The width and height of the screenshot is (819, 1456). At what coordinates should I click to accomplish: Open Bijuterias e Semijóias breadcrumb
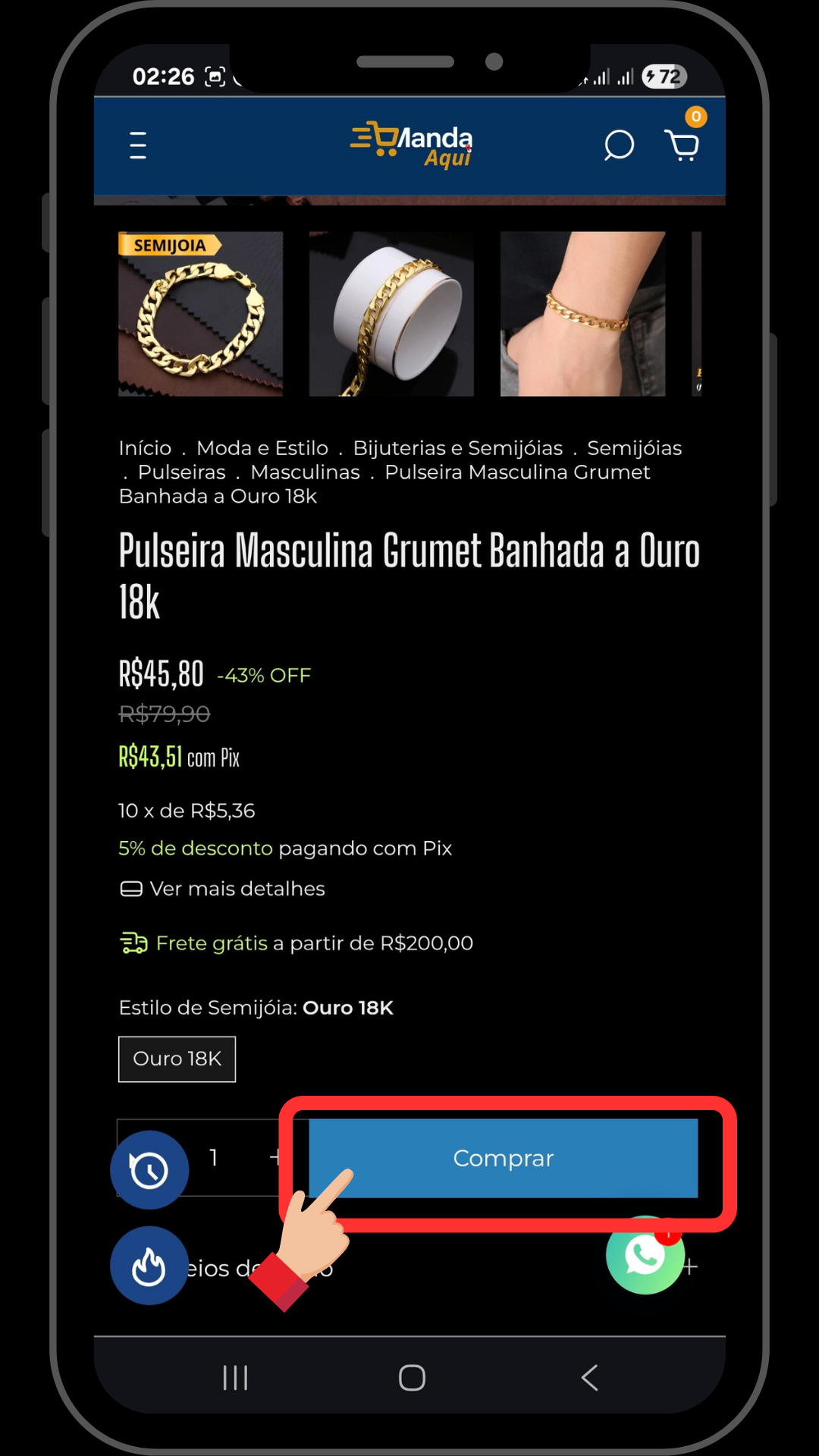click(458, 448)
